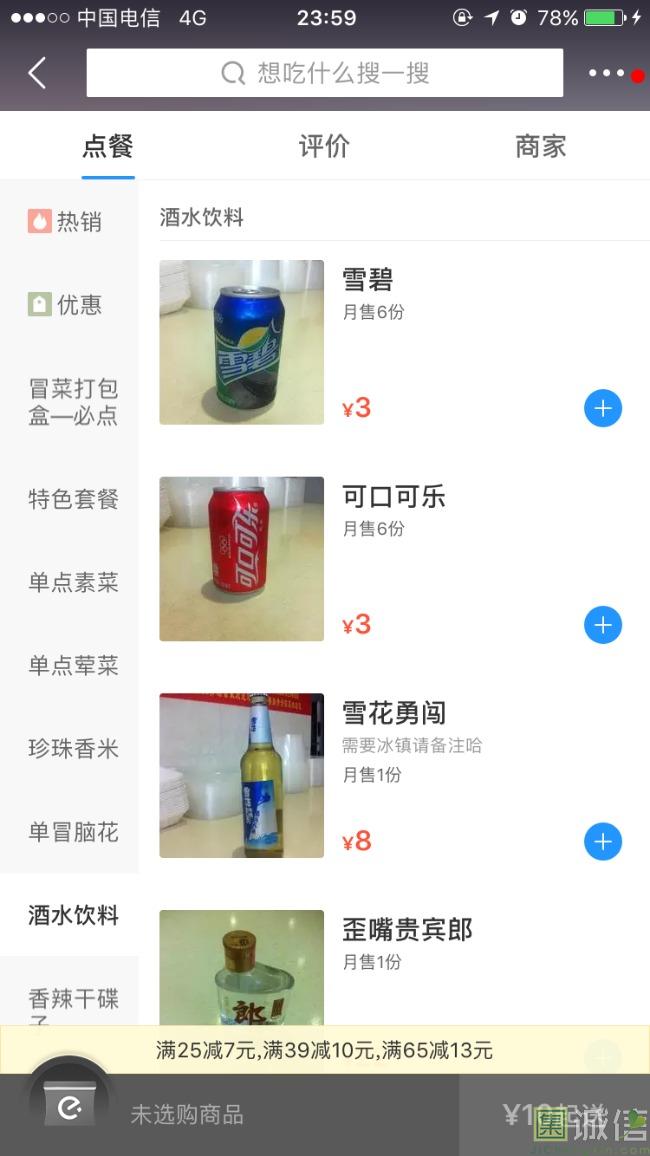
Task: Show the 单点素菜 category
Action: click(x=73, y=582)
